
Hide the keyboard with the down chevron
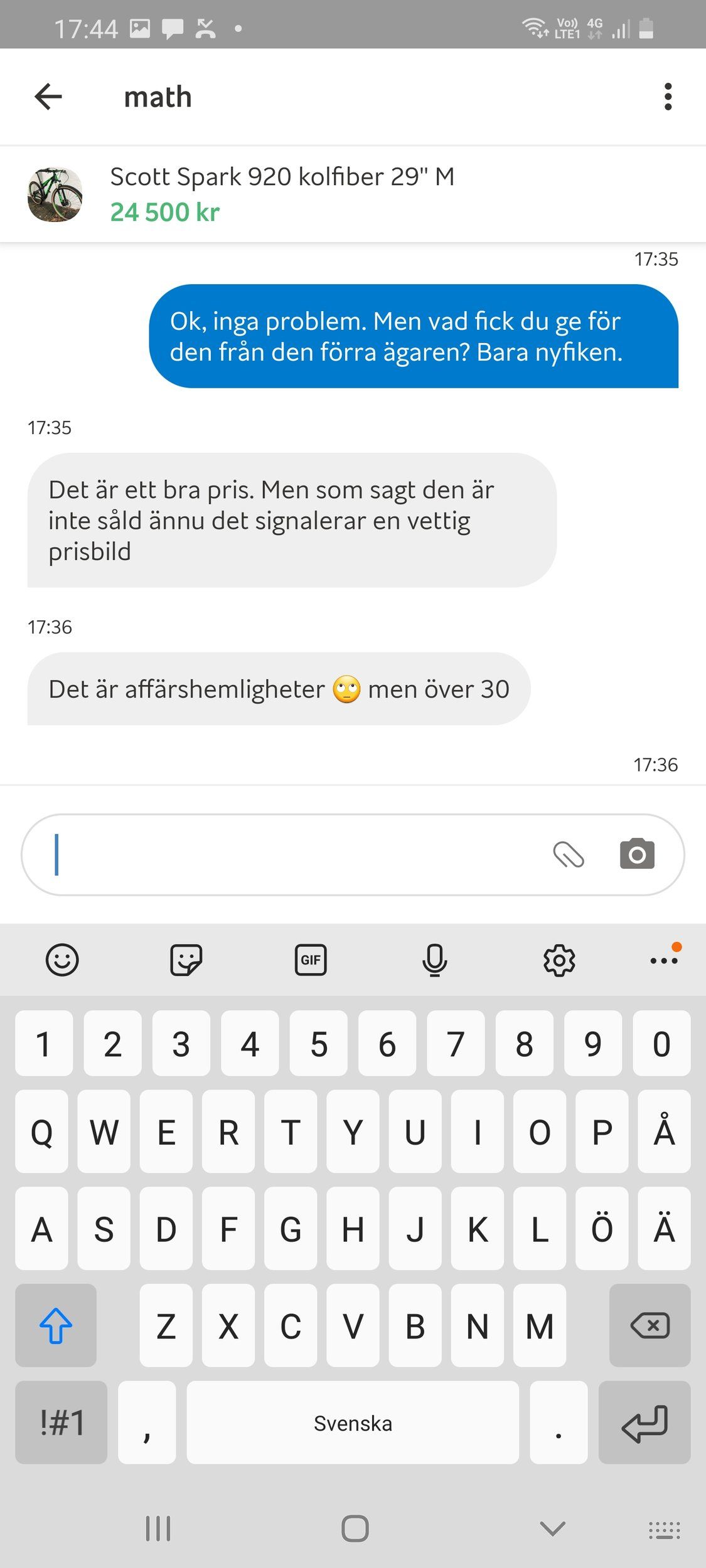[552, 1528]
